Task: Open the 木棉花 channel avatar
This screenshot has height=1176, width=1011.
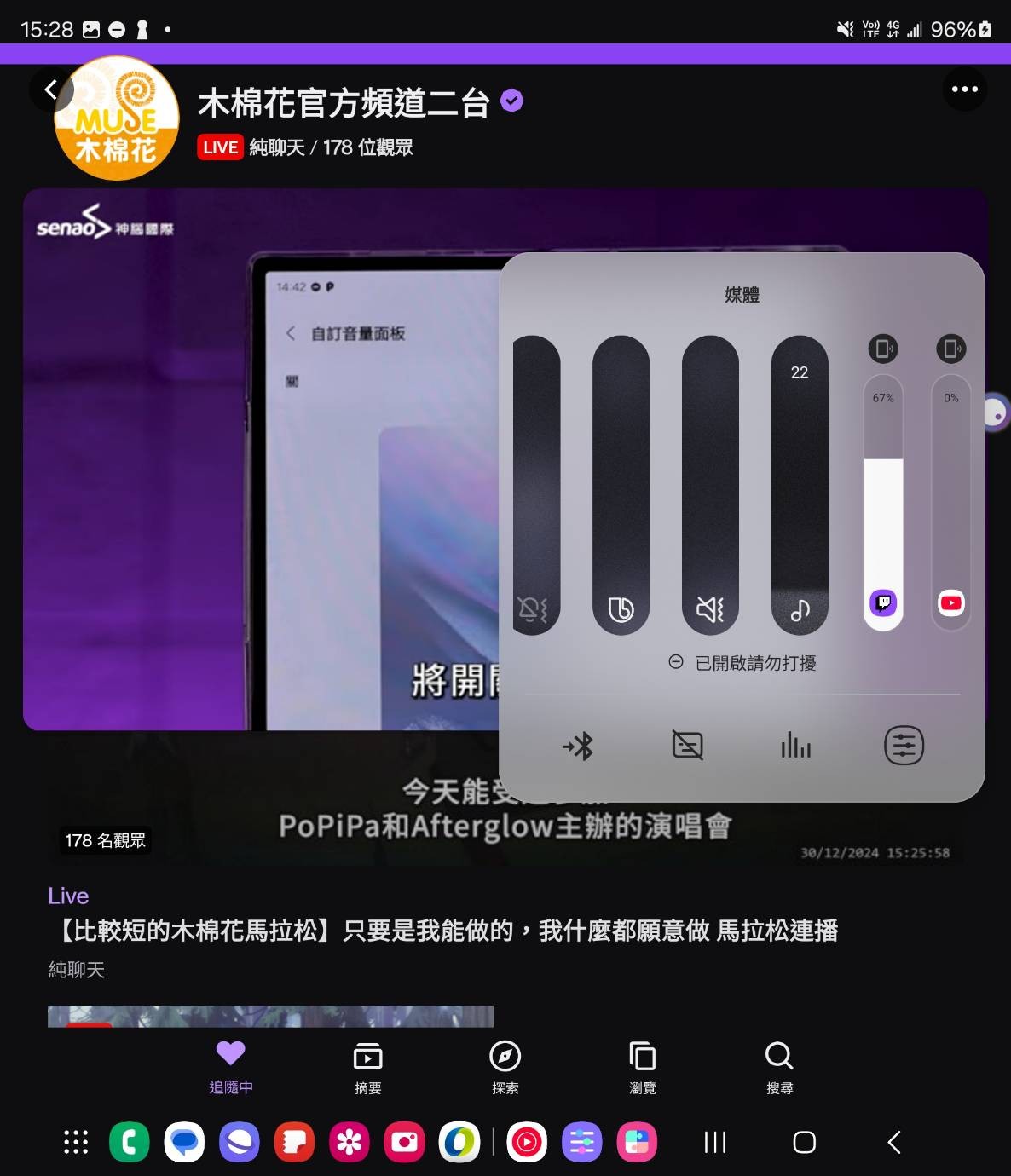Action: point(118,119)
